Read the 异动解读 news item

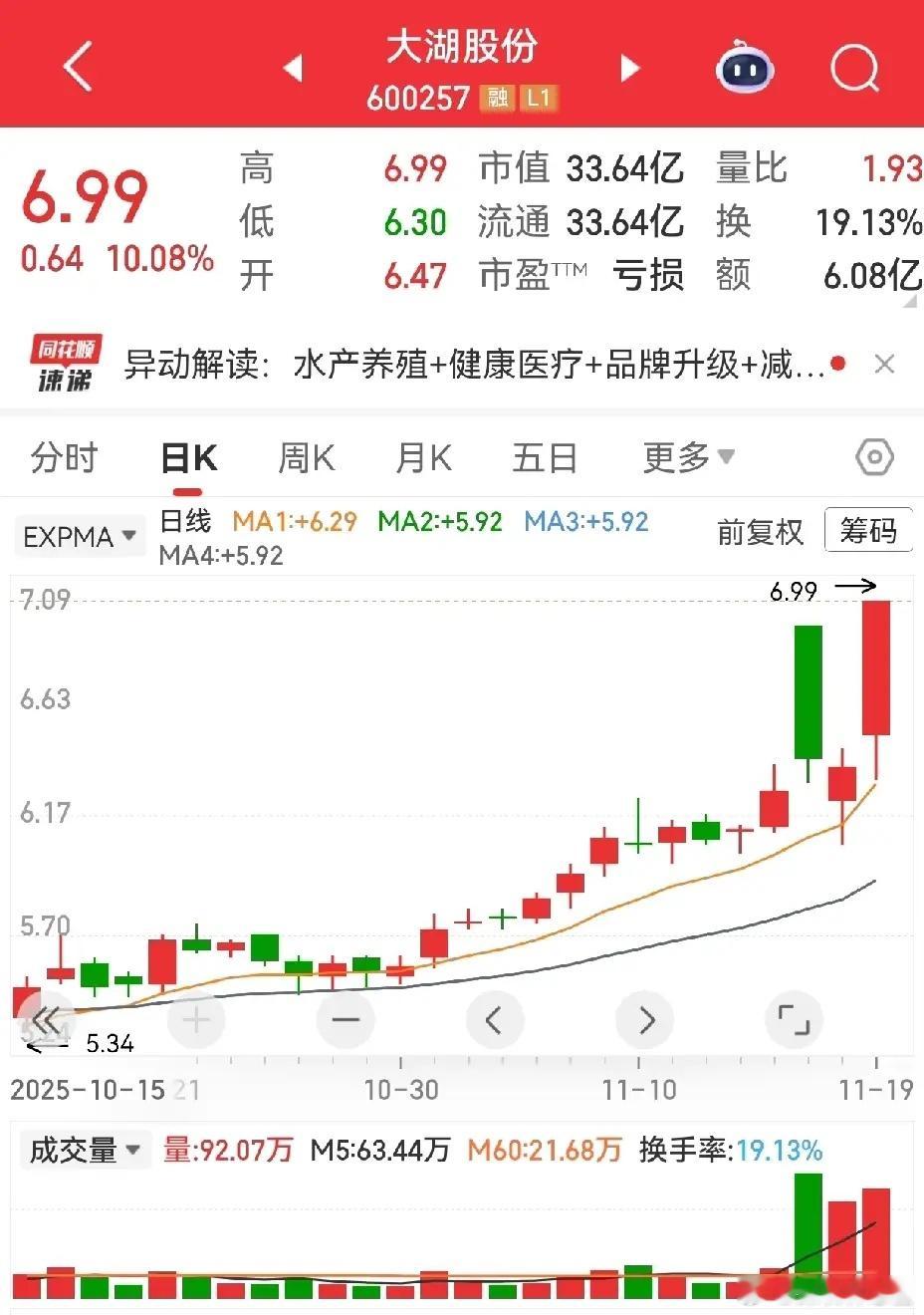pos(473,365)
